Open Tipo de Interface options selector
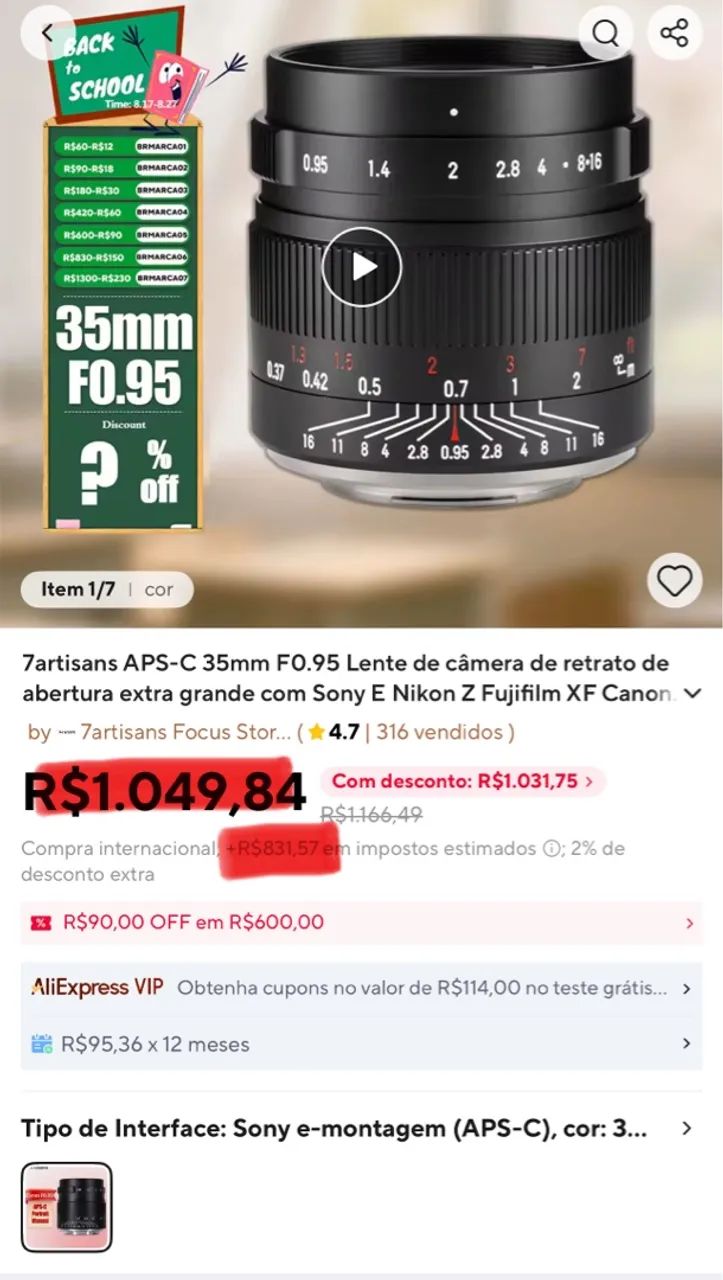 [x=361, y=1129]
